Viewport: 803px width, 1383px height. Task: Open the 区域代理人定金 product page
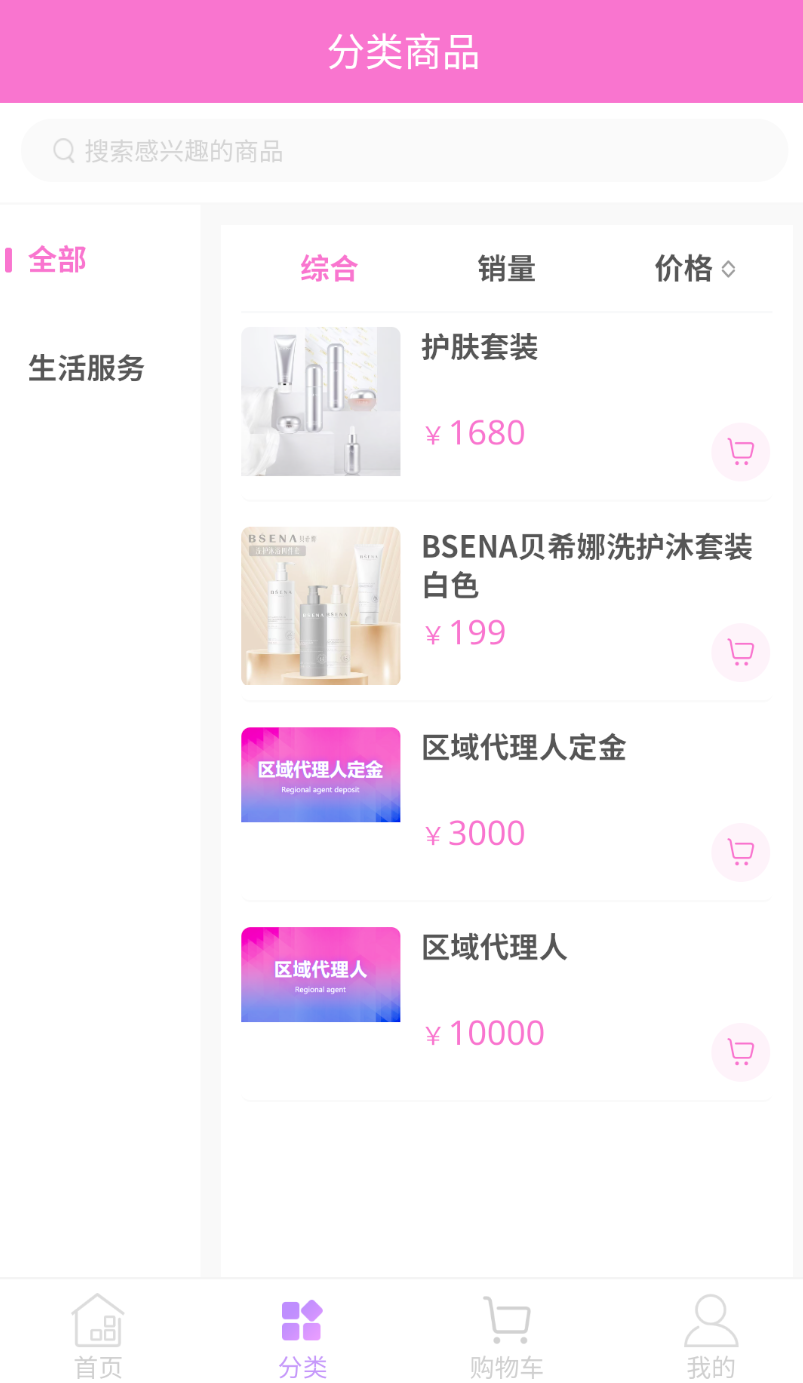(x=523, y=748)
